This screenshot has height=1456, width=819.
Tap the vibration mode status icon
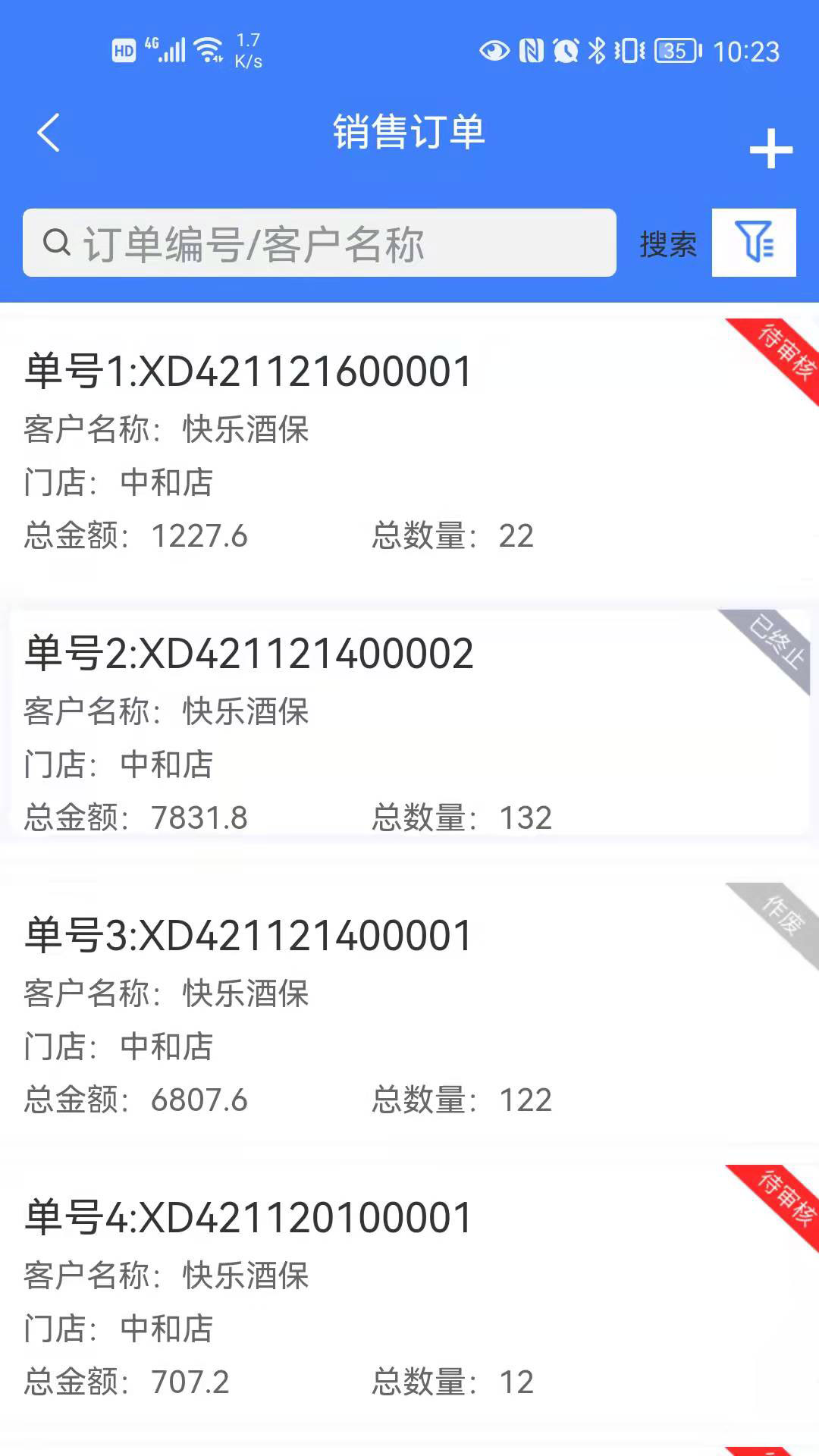pyautogui.click(x=629, y=48)
